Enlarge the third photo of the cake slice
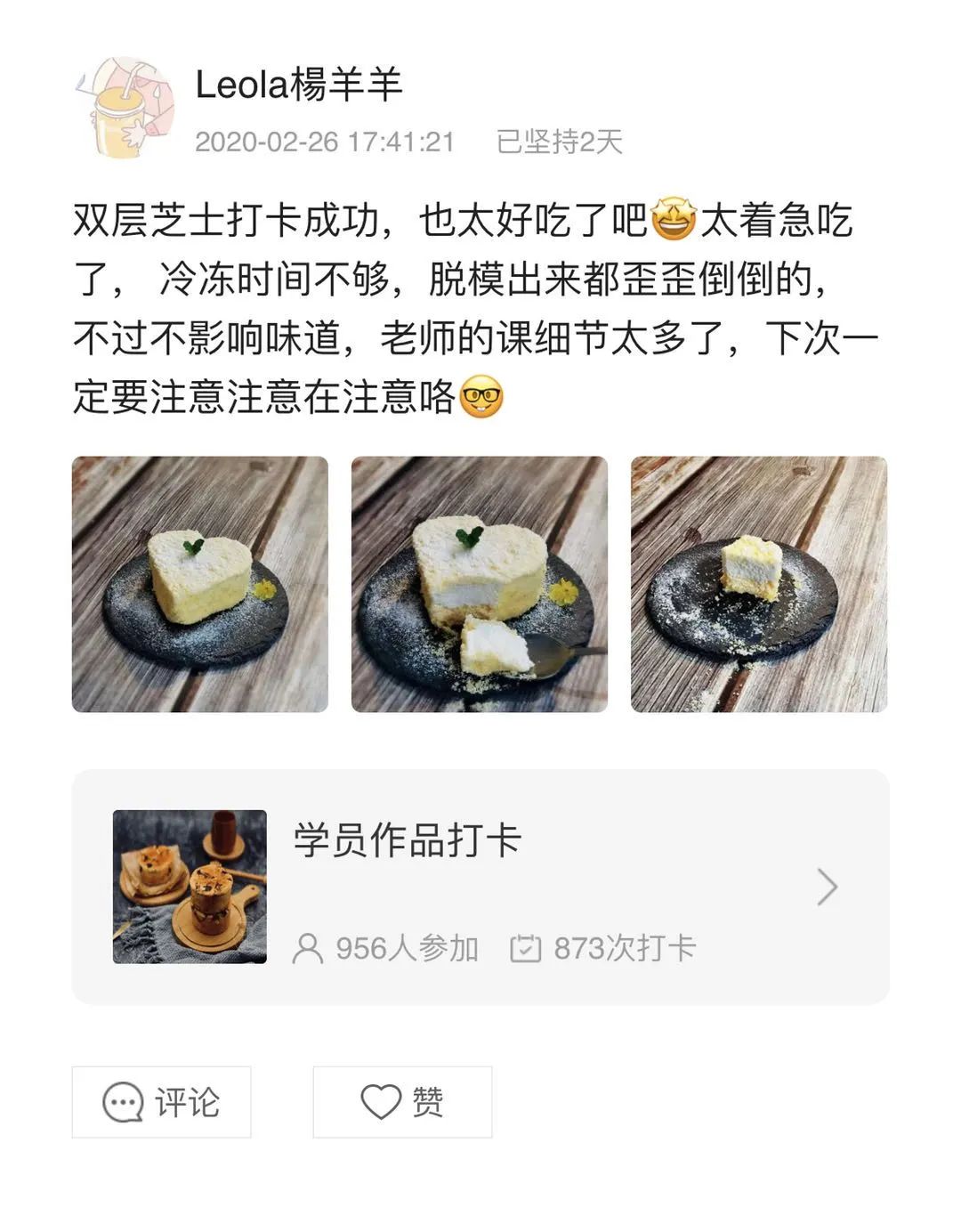 click(x=759, y=584)
